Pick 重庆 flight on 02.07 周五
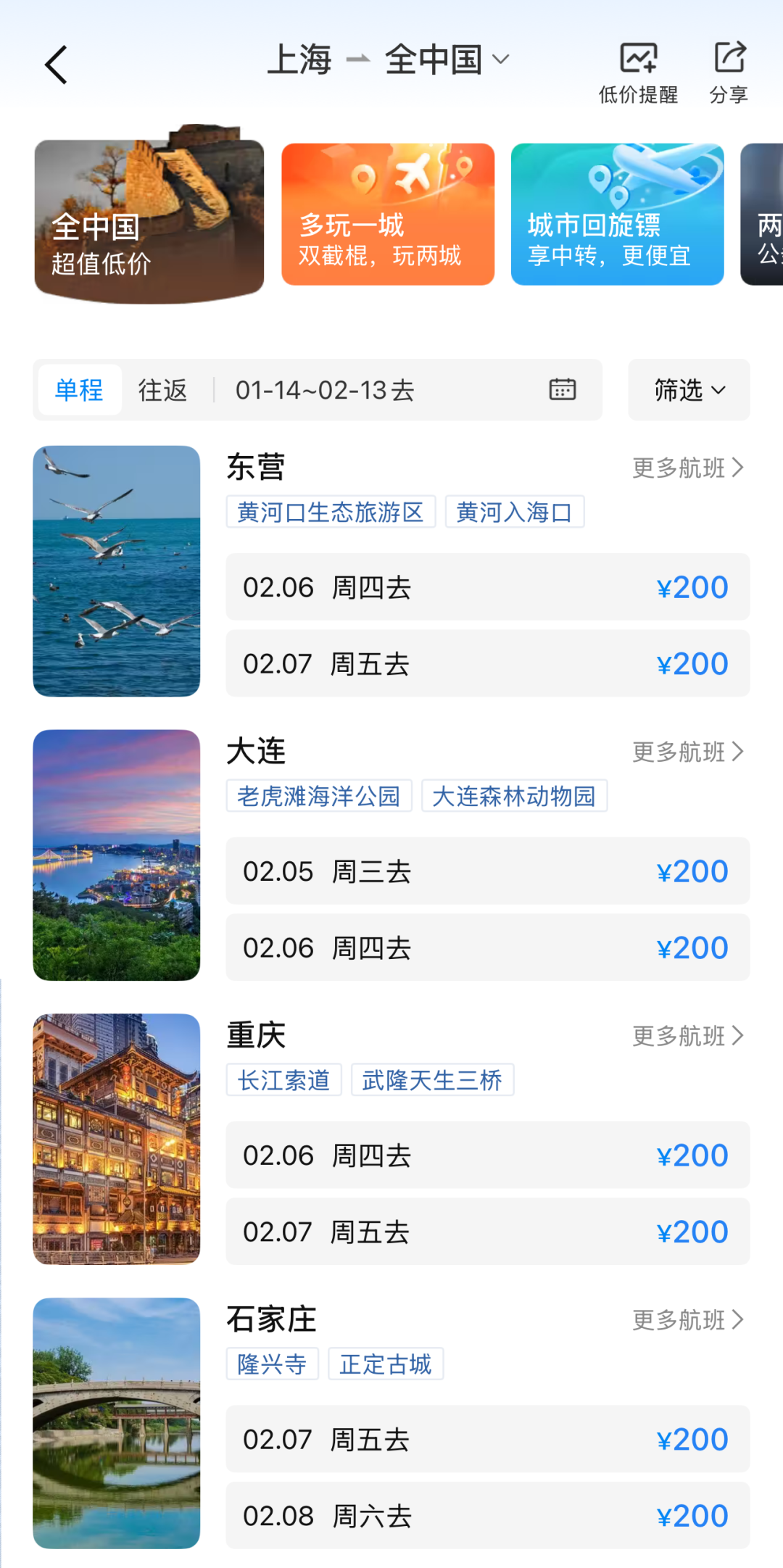 point(487,1232)
